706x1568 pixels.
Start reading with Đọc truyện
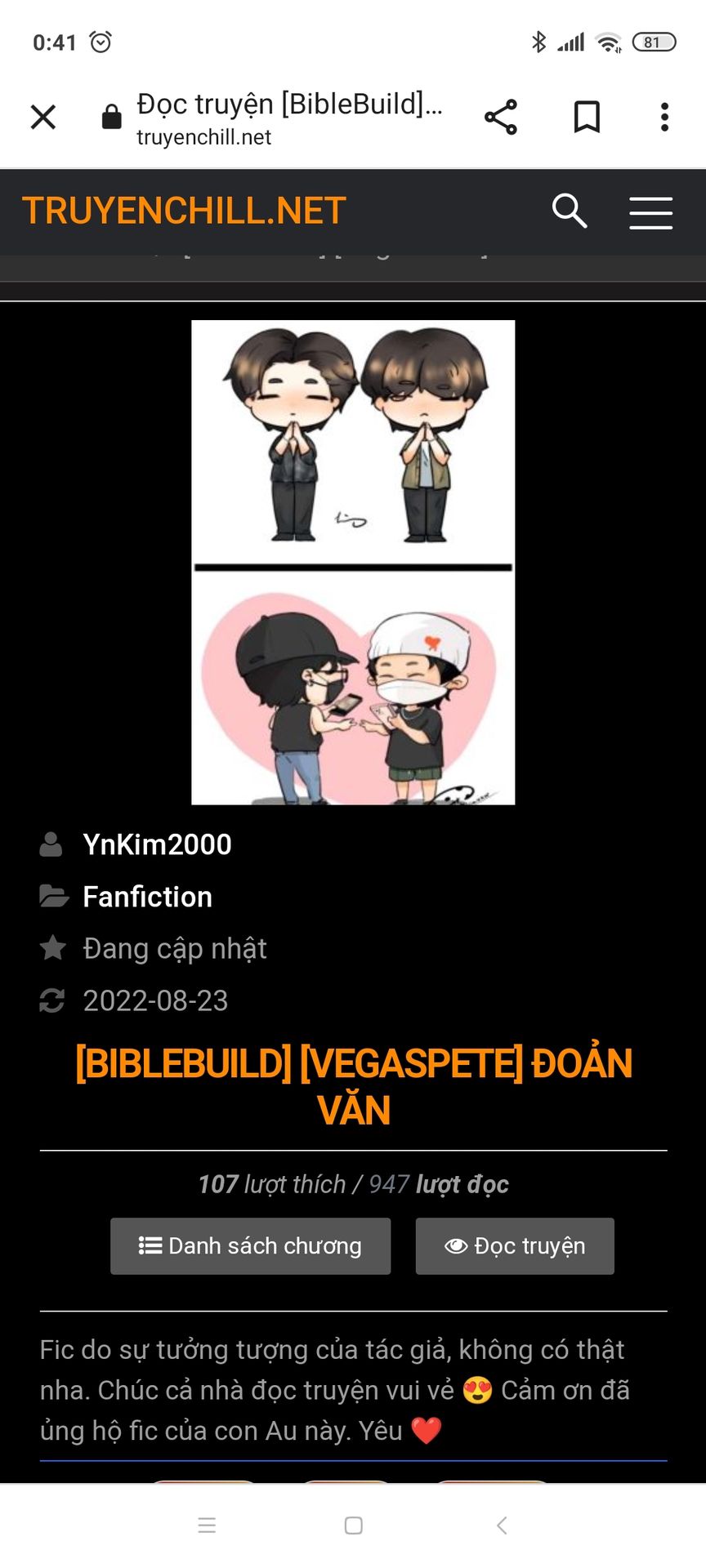click(515, 1246)
